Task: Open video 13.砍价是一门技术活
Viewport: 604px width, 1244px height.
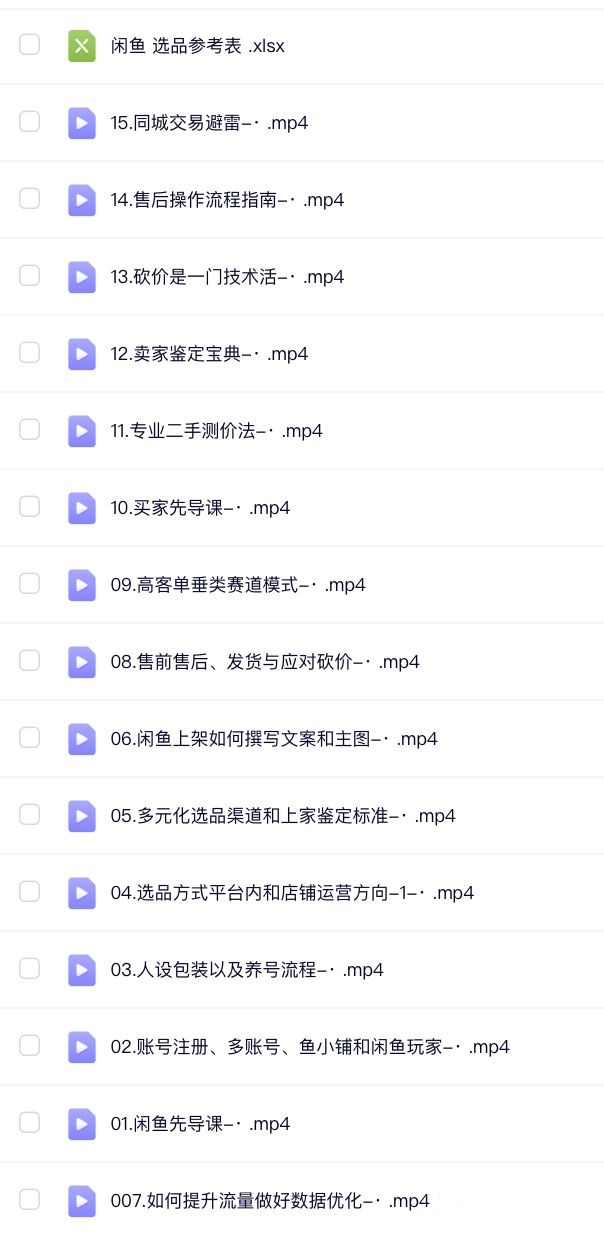Action: 227,277
